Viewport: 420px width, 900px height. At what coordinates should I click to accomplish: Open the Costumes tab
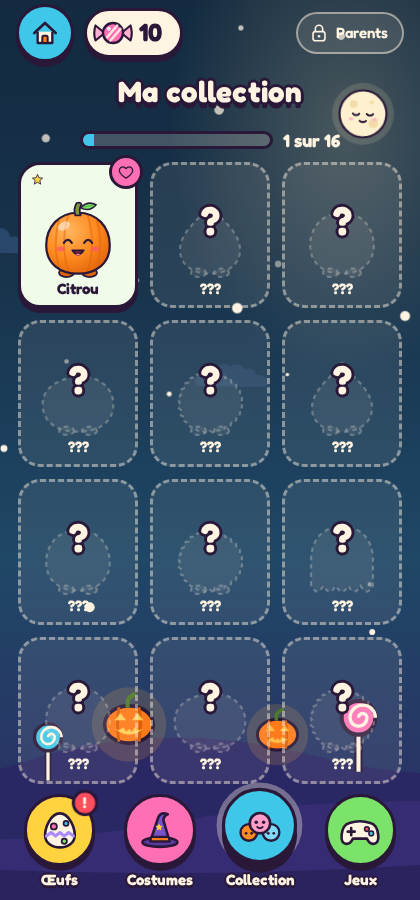tap(160, 839)
